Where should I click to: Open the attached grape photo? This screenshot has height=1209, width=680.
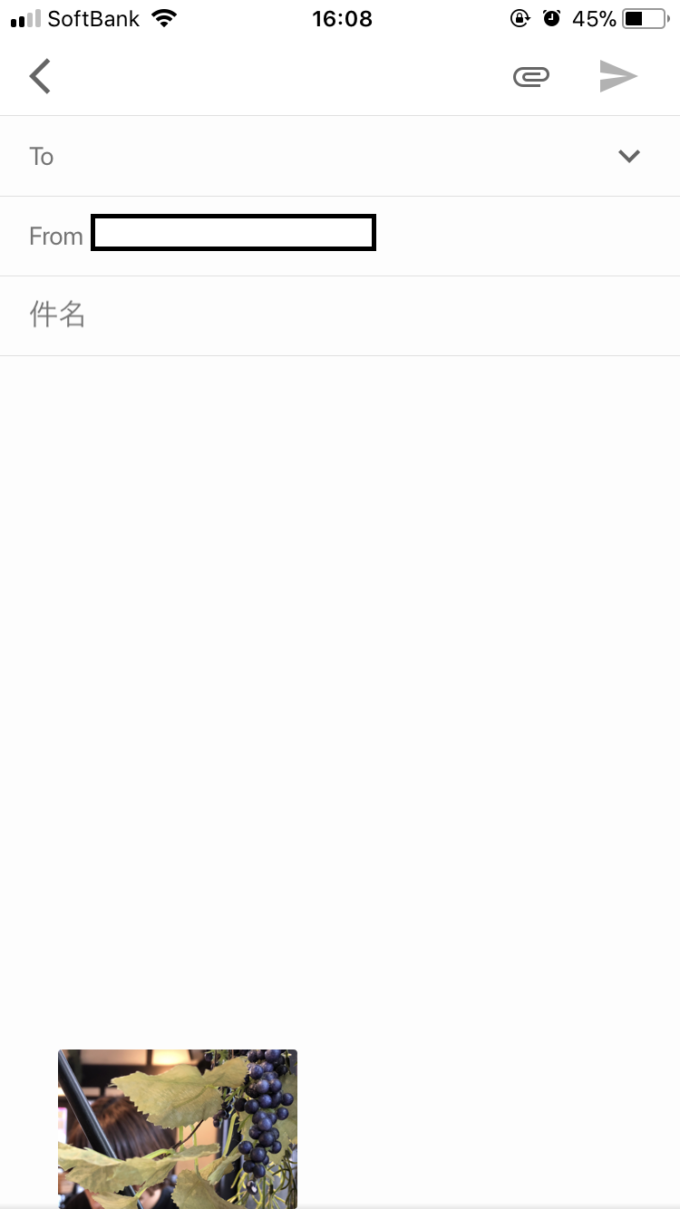tap(177, 1128)
